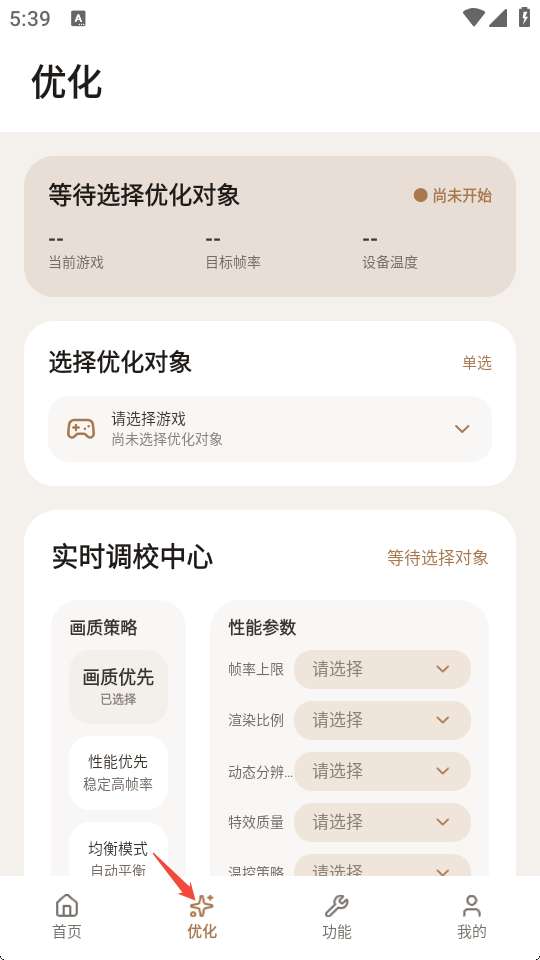Viewport: 540px width, 960px height.
Task: Select the 画质优先 strategy
Action: [x=118, y=687]
